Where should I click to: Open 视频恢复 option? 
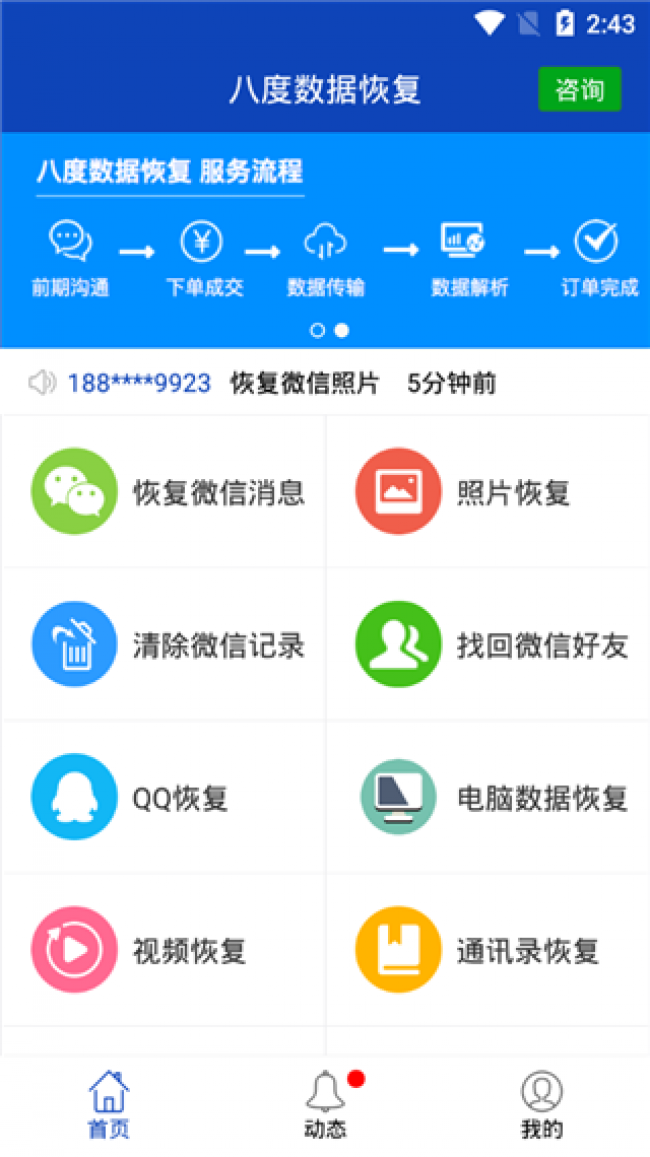[165, 950]
